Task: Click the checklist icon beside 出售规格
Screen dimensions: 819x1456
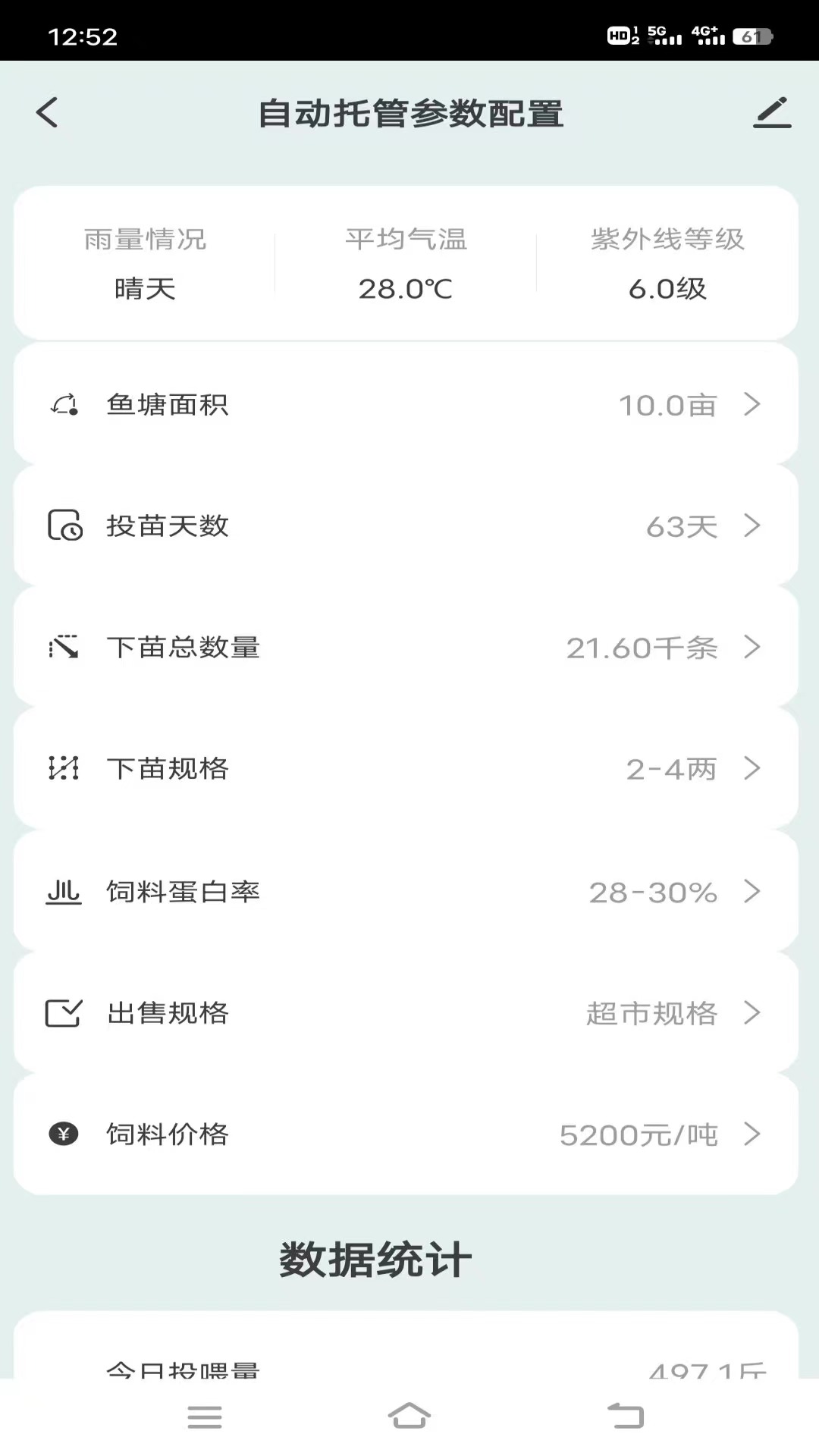Action: [x=64, y=1012]
